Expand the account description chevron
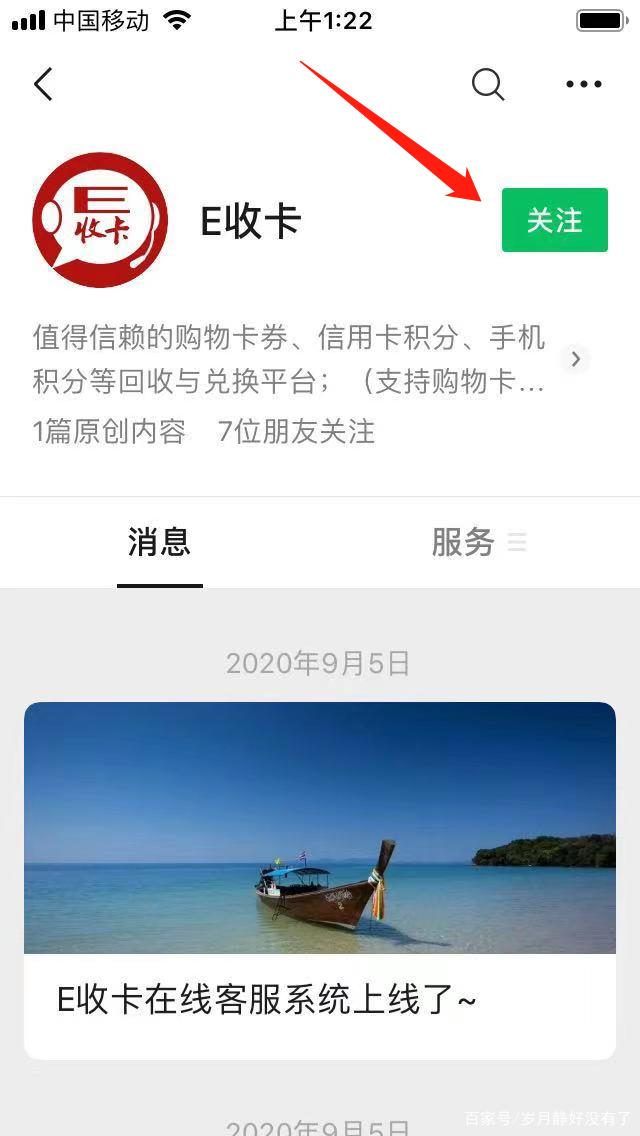Image resolution: width=640 pixels, height=1136 pixels. pyautogui.click(x=575, y=359)
